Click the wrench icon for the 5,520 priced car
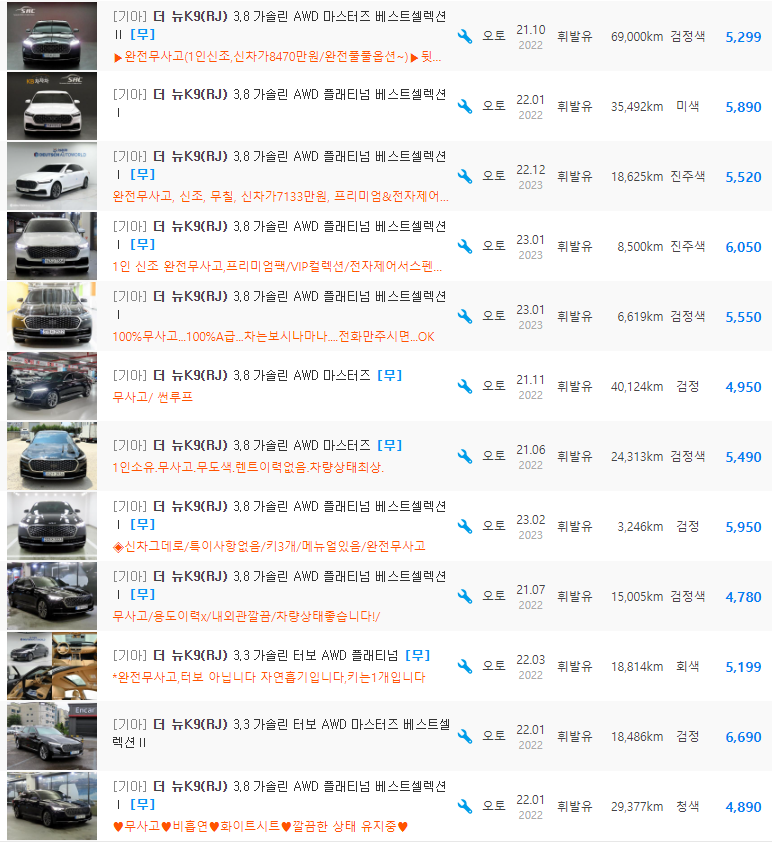 (464, 176)
